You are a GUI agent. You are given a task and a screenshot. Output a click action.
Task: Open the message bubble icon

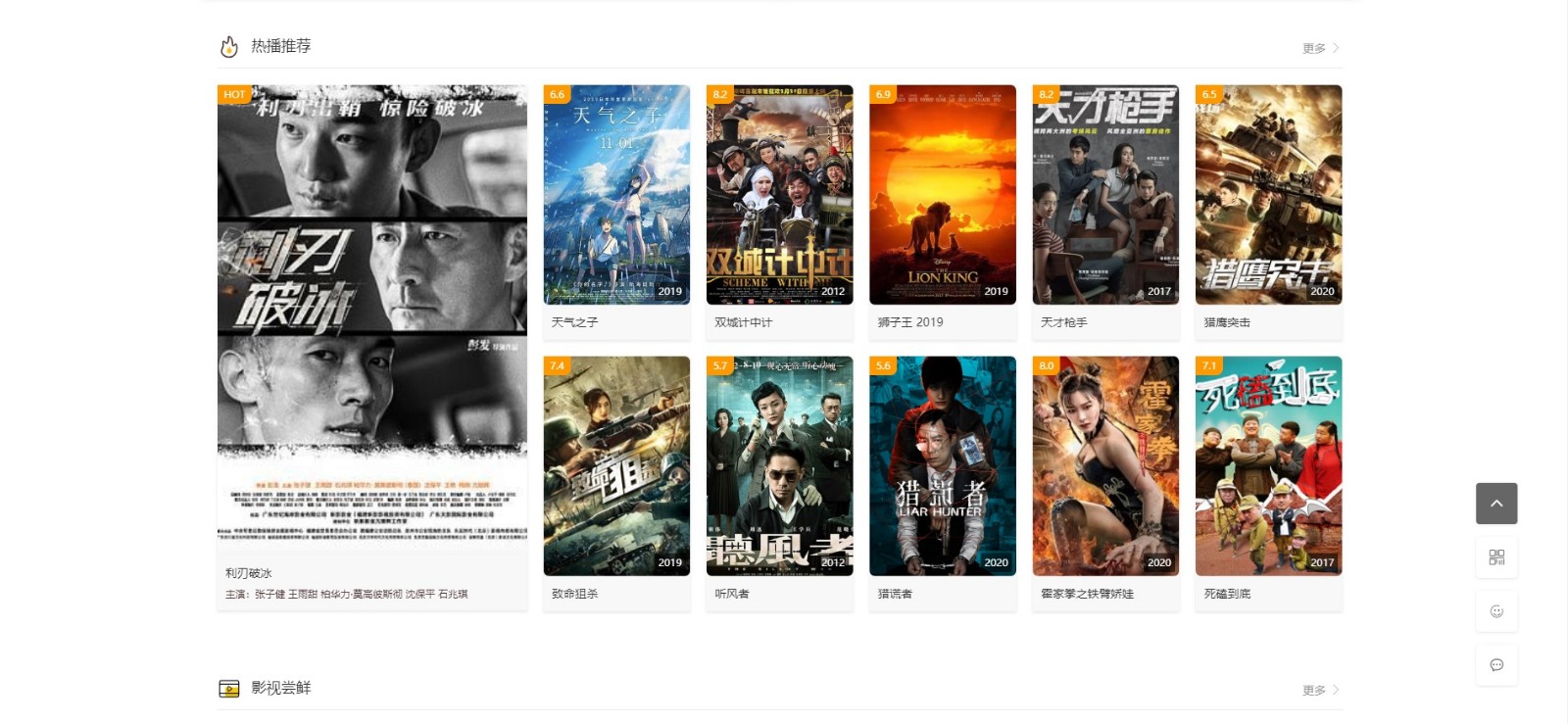(1496, 665)
